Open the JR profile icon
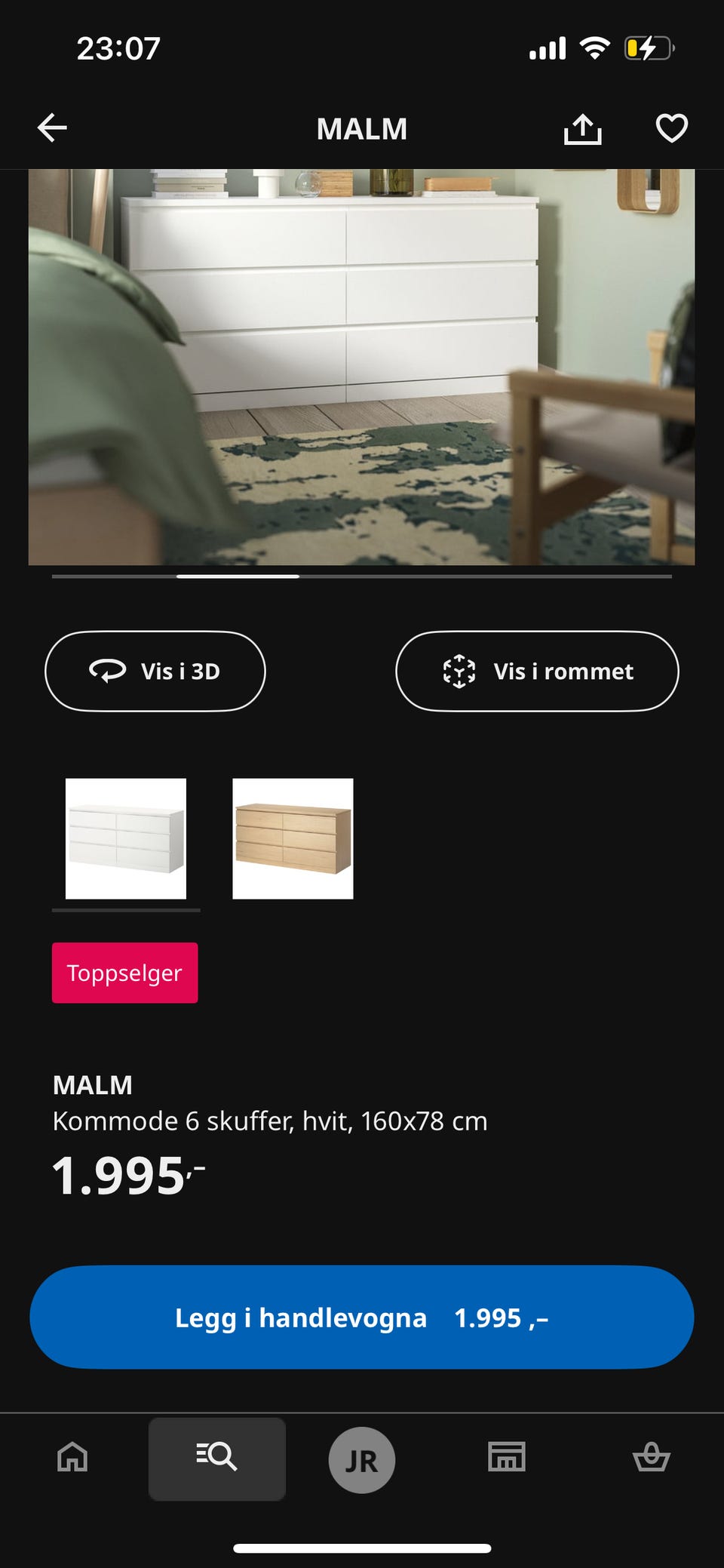 point(362,1458)
